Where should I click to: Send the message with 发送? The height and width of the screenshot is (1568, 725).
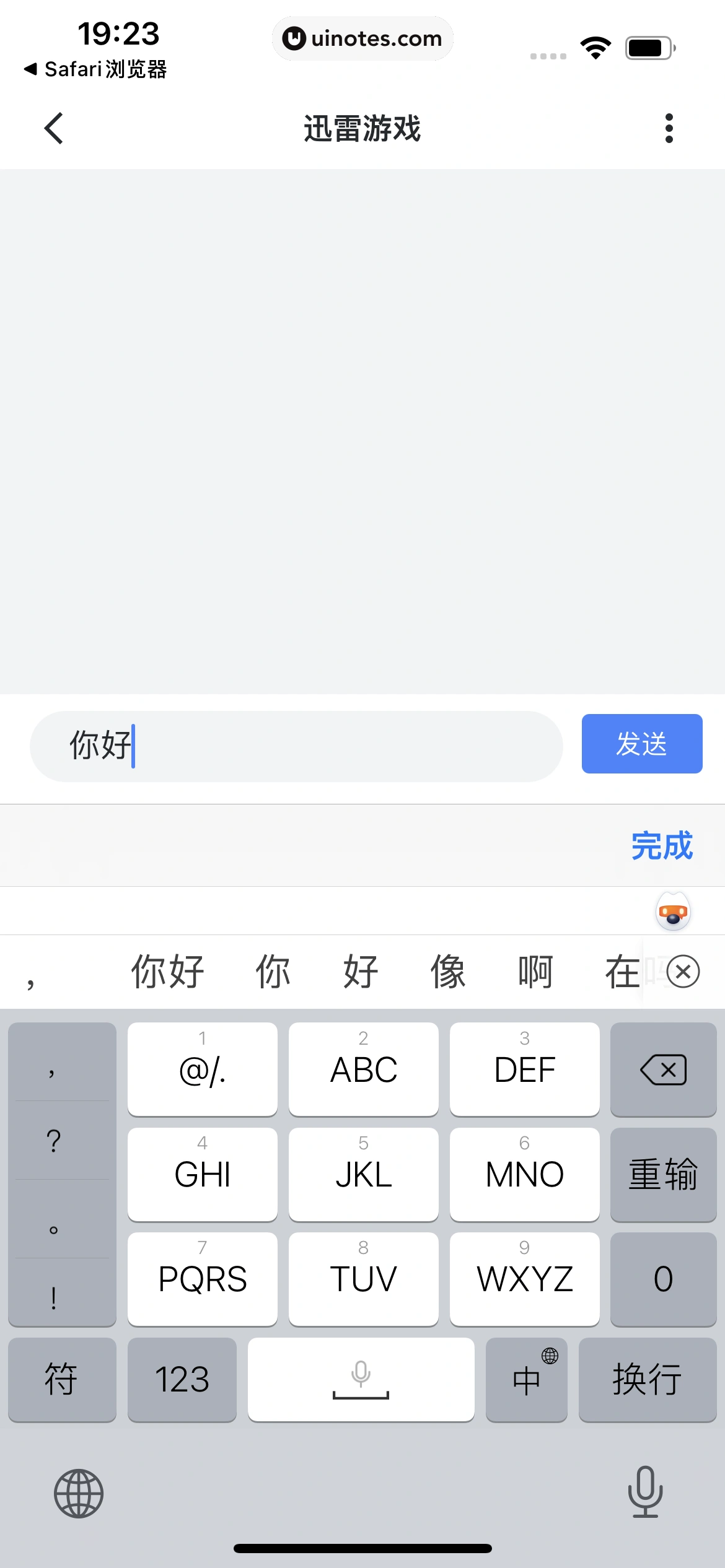point(641,744)
